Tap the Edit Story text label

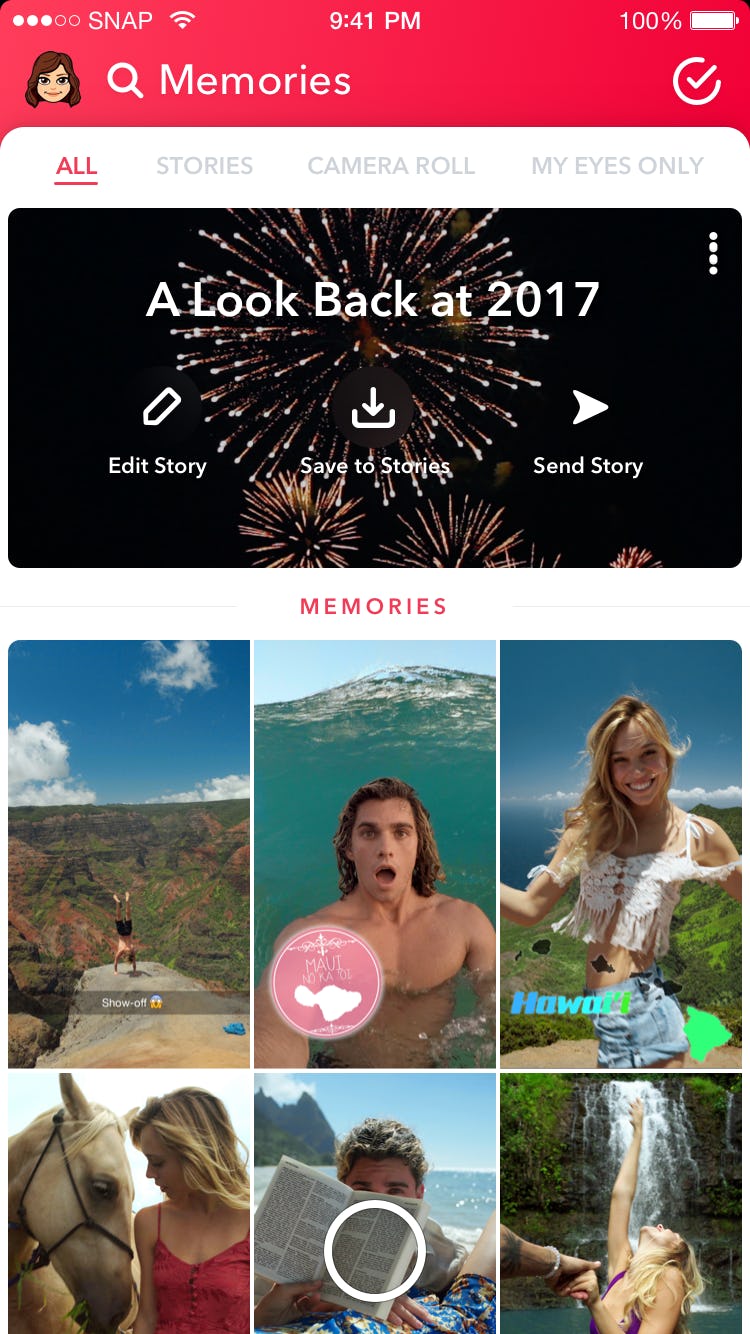point(157,465)
